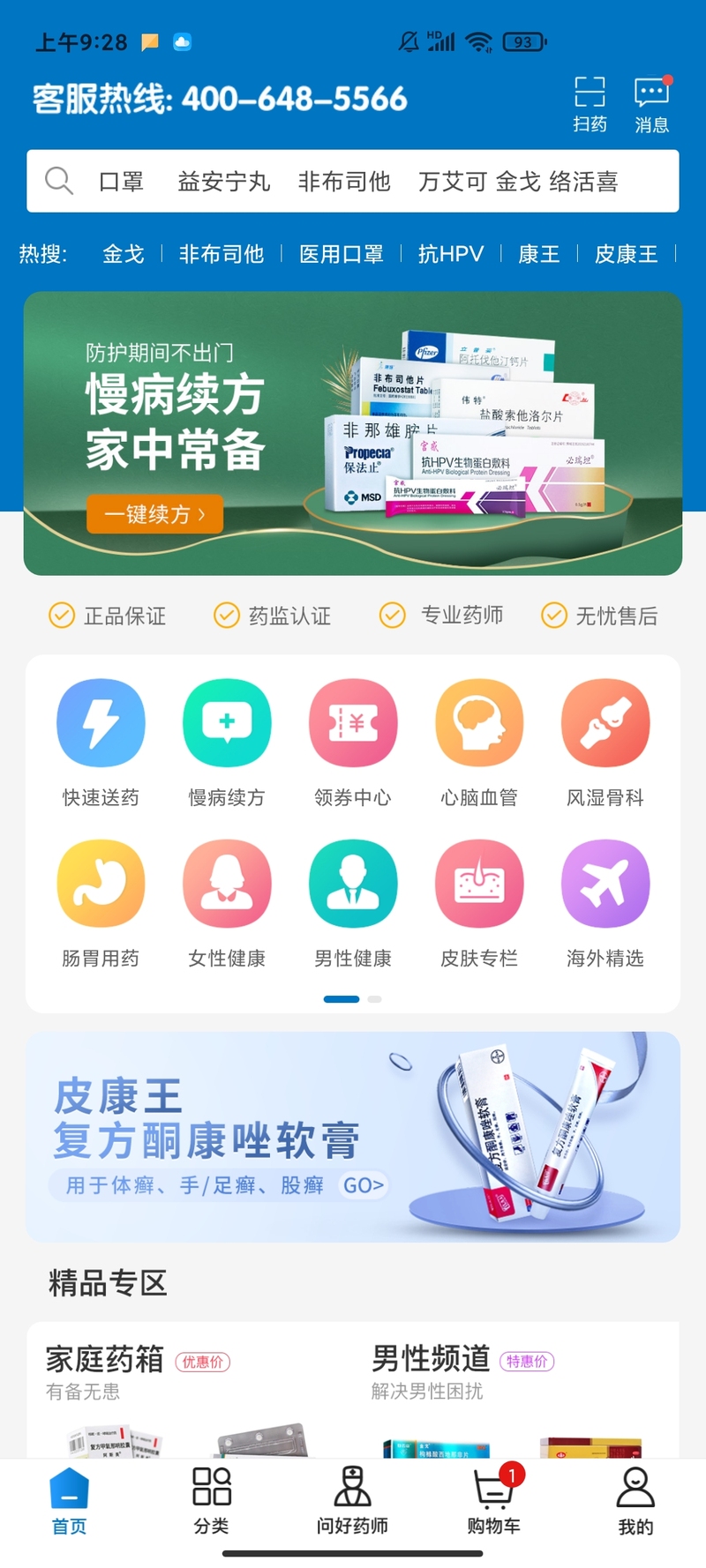This screenshot has width=706, height=1568.
Task: Select hot search term 金戈
Action: click(x=123, y=254)
